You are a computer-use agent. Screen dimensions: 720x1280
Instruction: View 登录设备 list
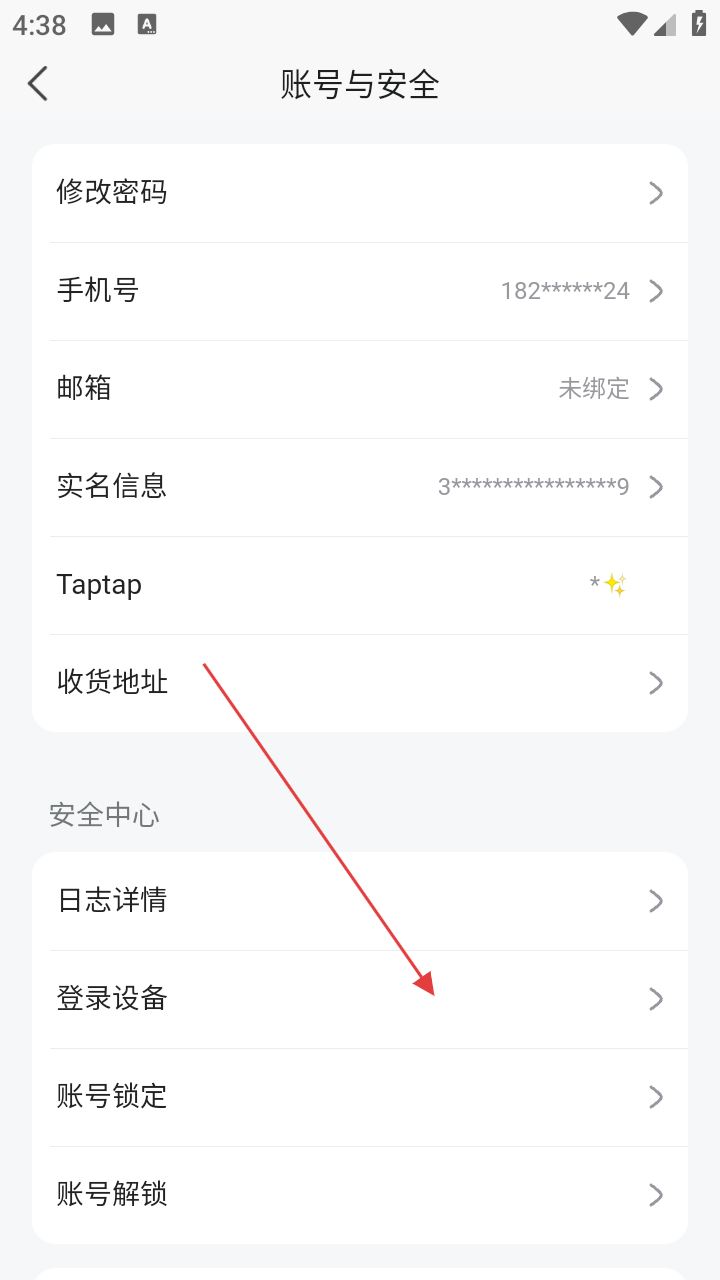pyautogui.click(x=360, y=999)
